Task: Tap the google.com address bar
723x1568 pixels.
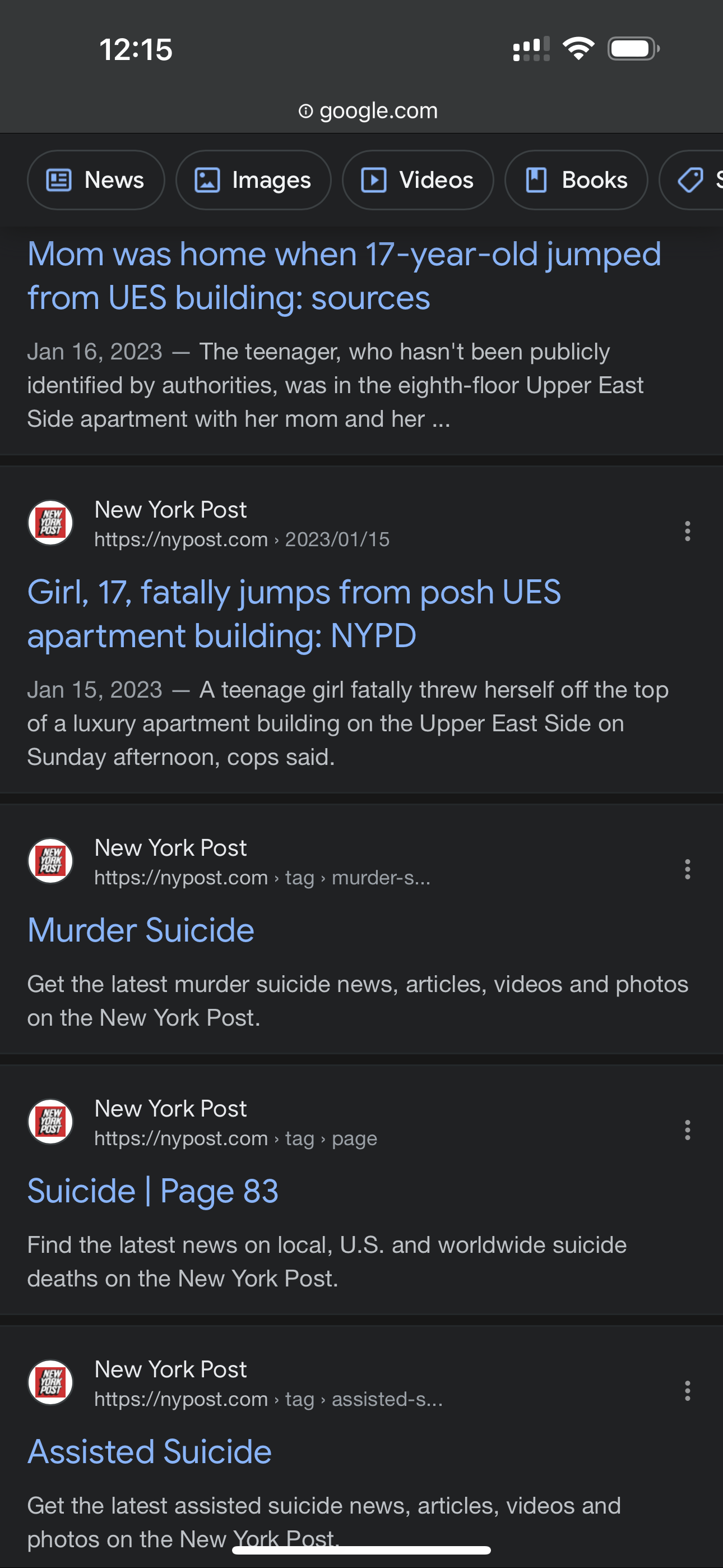Action: coord(368,111)
